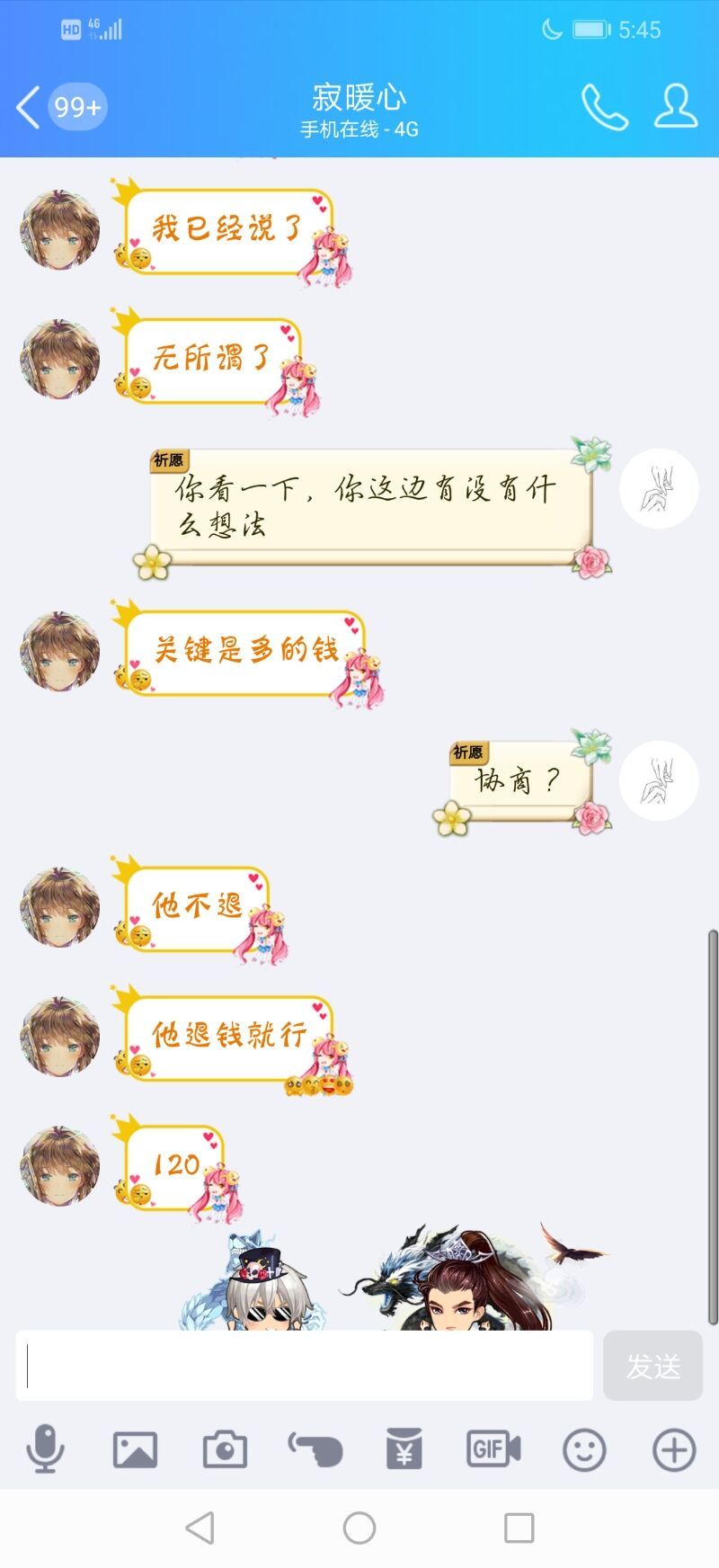The height and width of the screenshot is (1568, 719).
Task: Open recent apps with the square button
Action: tap(519, 1528)
